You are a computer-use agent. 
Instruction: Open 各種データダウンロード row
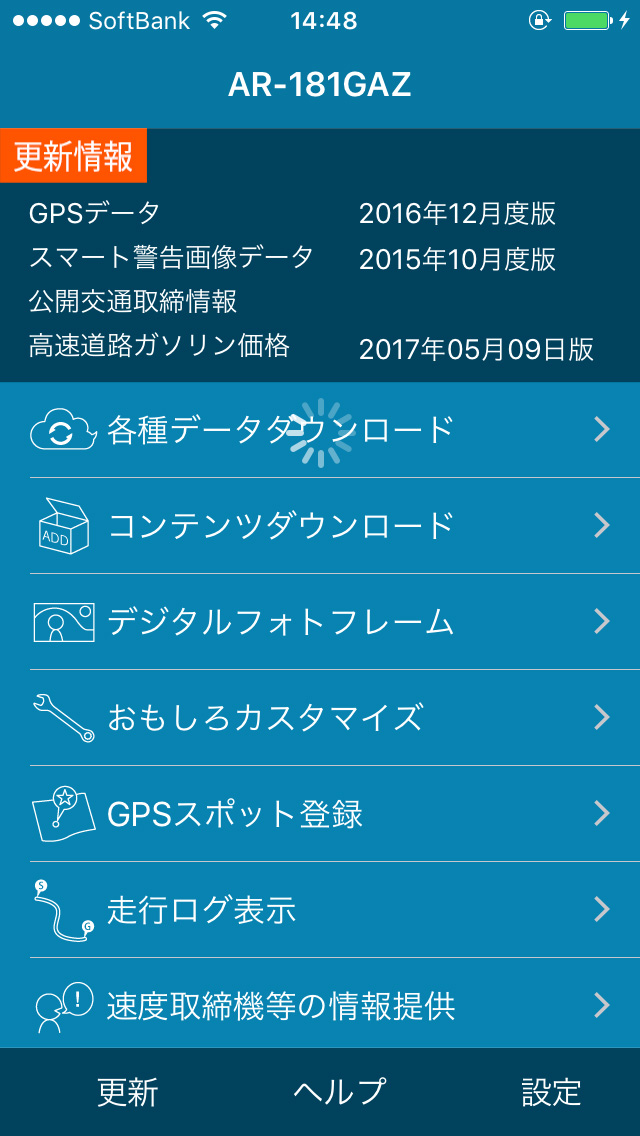(320, 430)
